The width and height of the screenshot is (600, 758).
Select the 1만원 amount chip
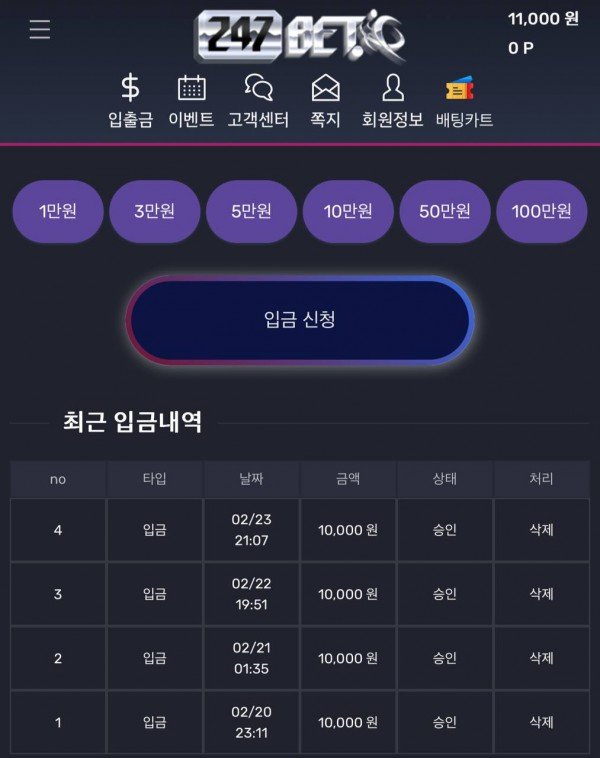(x=57, y=211)
